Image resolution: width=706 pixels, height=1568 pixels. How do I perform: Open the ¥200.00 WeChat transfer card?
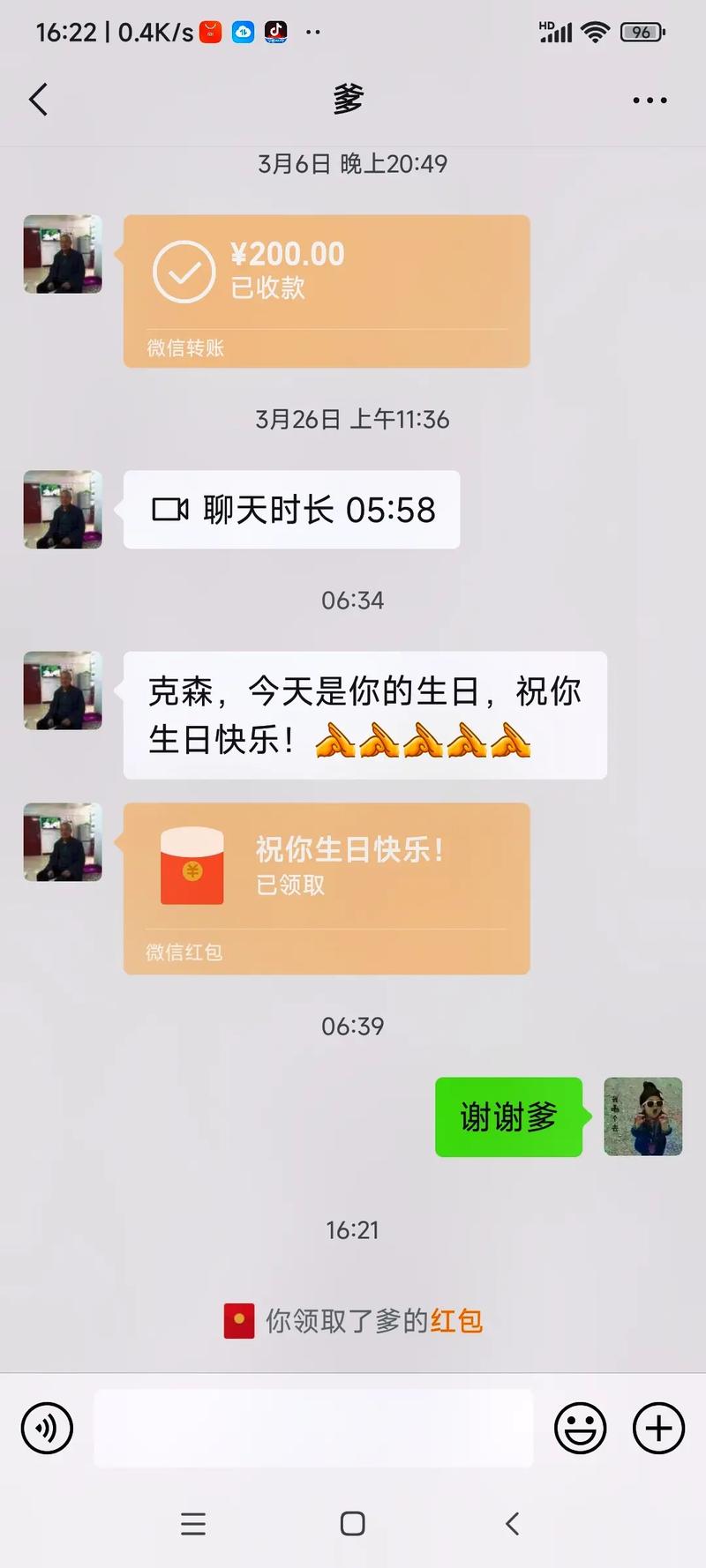tap(326, 290)
